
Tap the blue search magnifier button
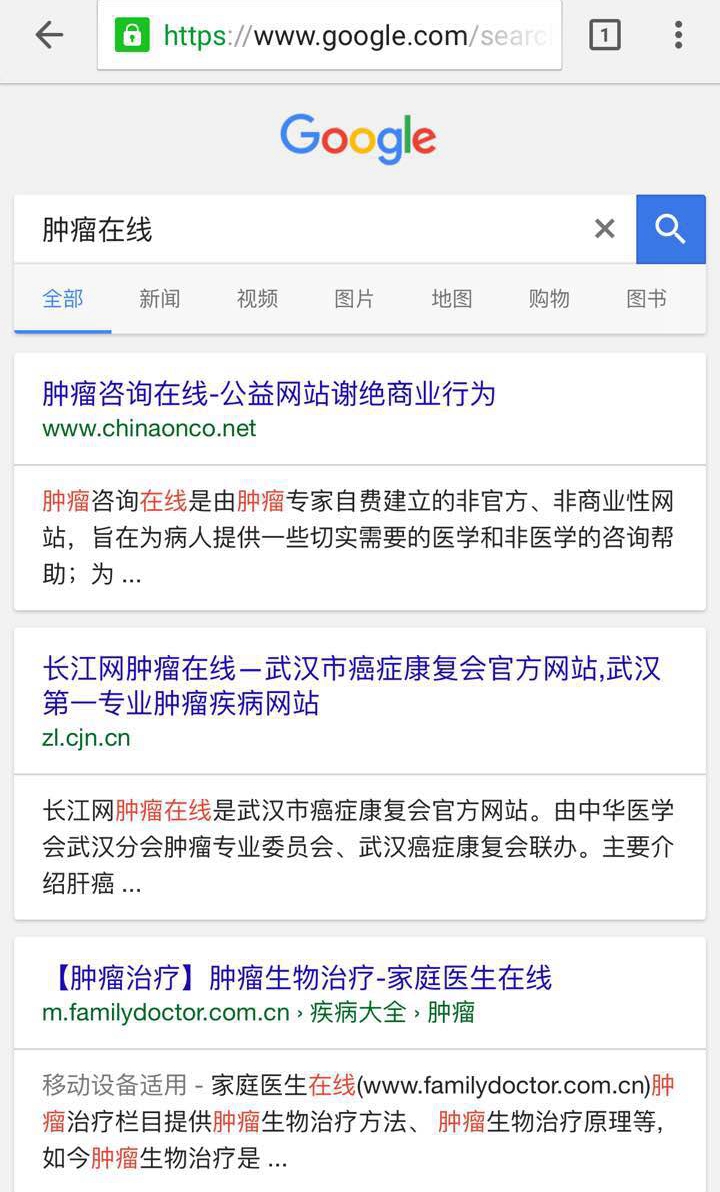[x=671, y=229]
